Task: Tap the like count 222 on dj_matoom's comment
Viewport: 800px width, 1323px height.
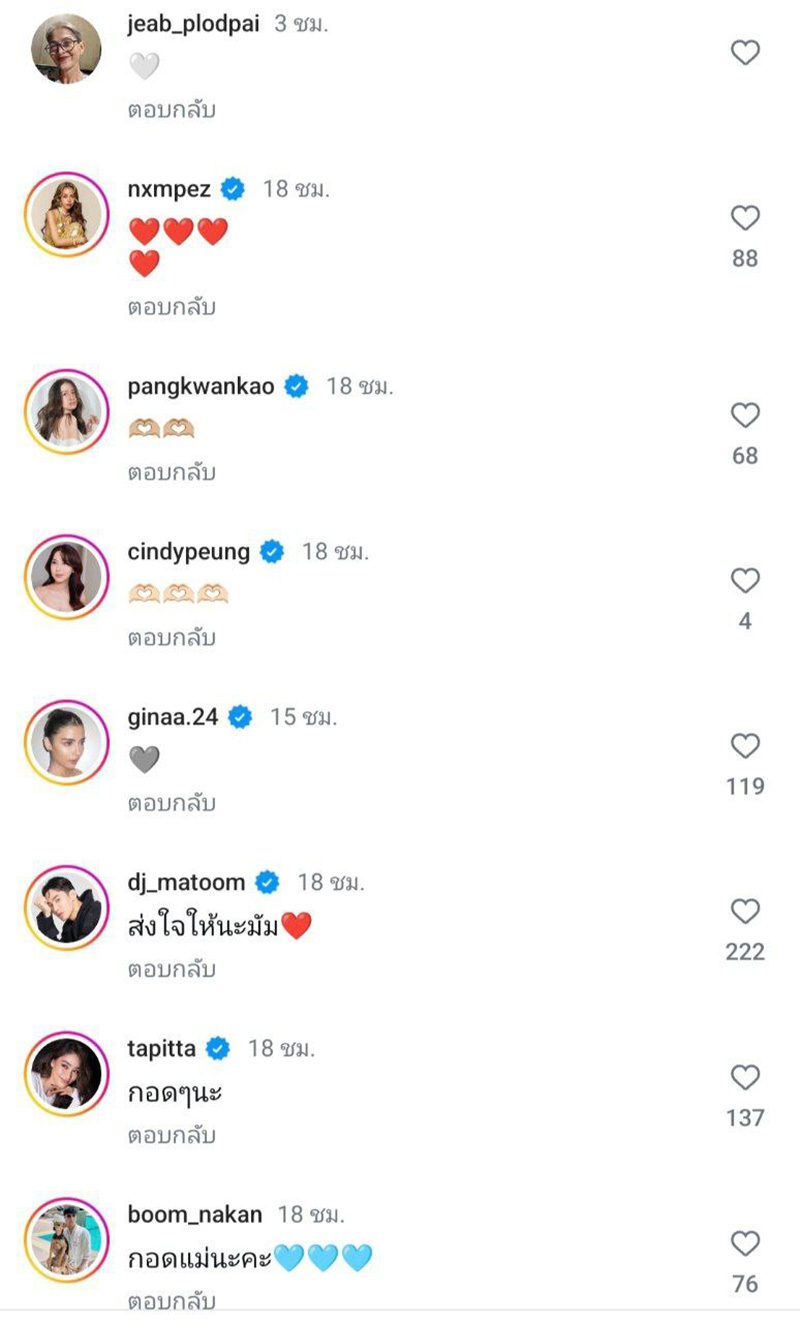Action: [x=745, y=952]
